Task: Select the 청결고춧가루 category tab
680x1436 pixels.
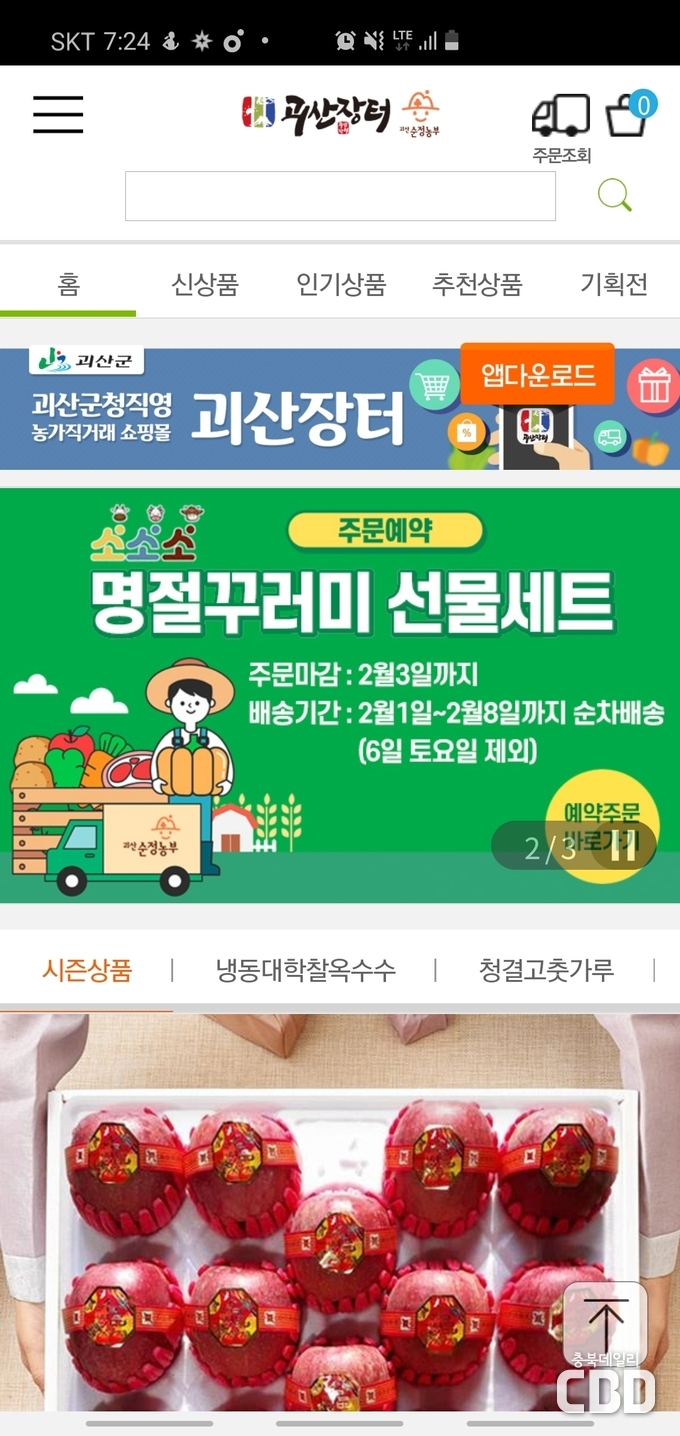Action: [x=546, y=970]
